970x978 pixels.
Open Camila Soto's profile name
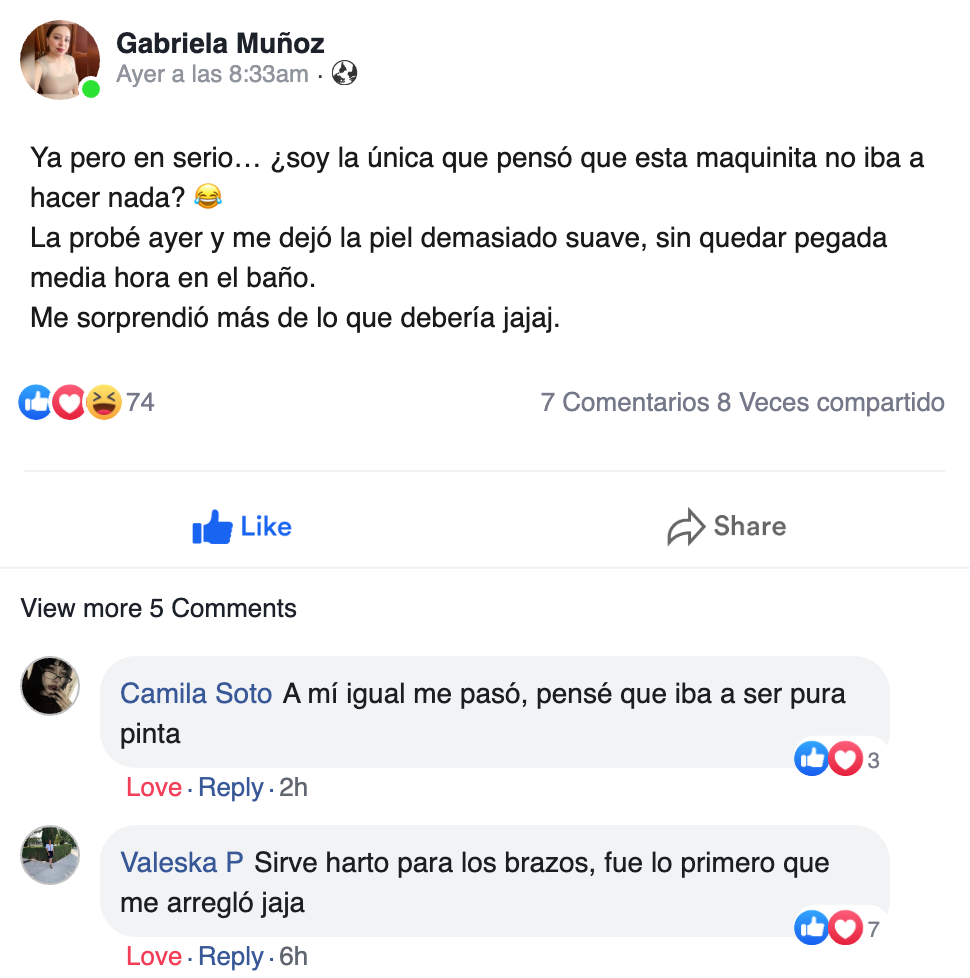[x=196, y=694]
